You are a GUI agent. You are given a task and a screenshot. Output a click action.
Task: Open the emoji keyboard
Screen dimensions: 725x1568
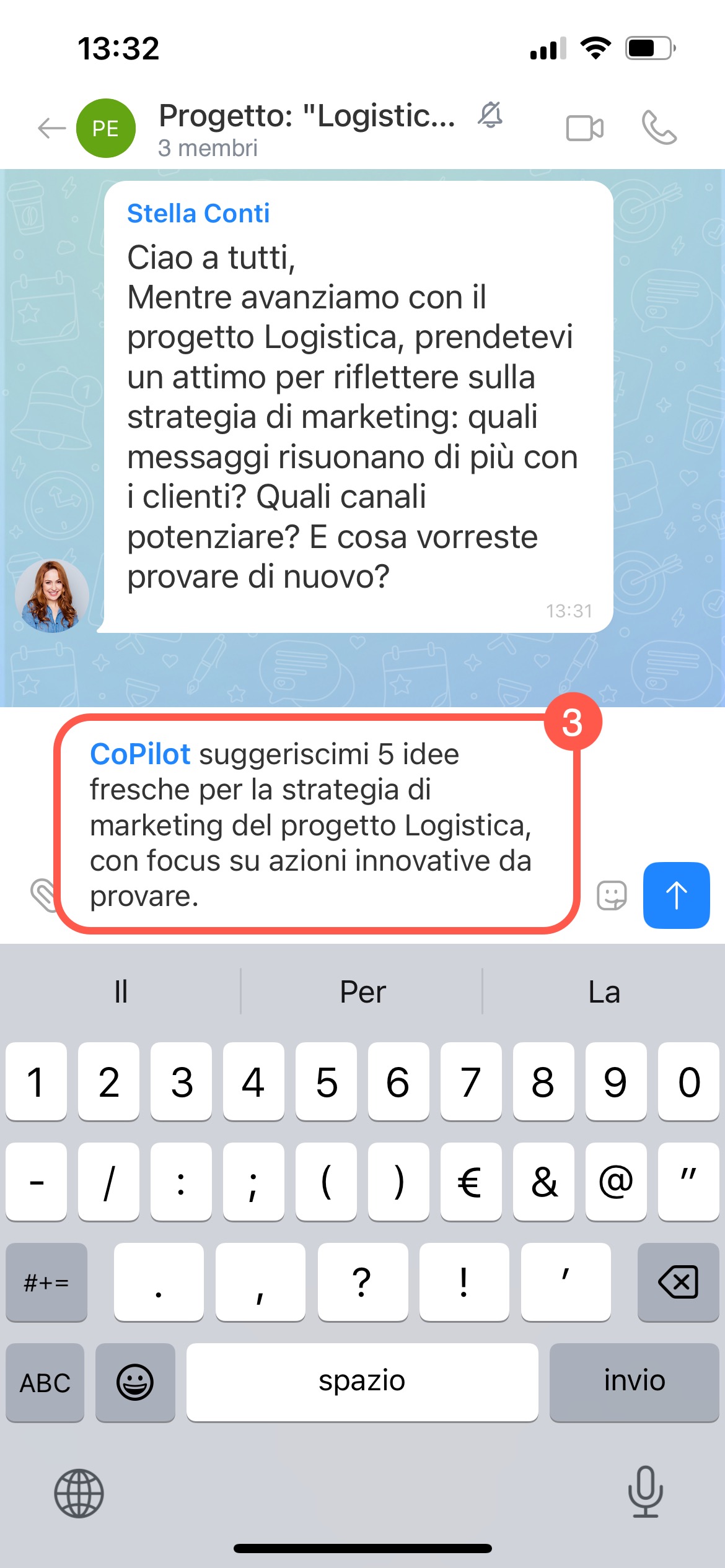[135, 1382]
